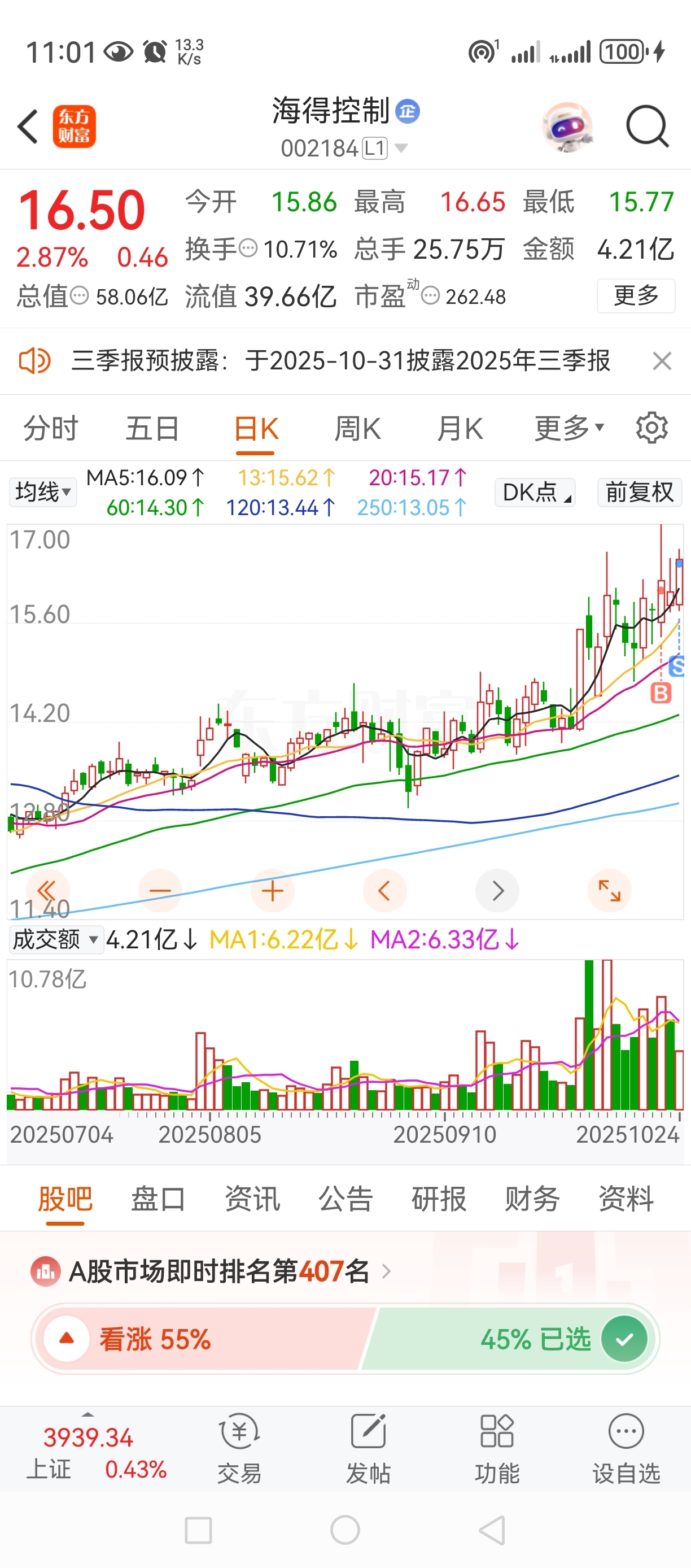Open A股市场即时排名 ranking details
Viewport: 691px width, 1568px height.
pyautogui.click(x=219, y=1271)
